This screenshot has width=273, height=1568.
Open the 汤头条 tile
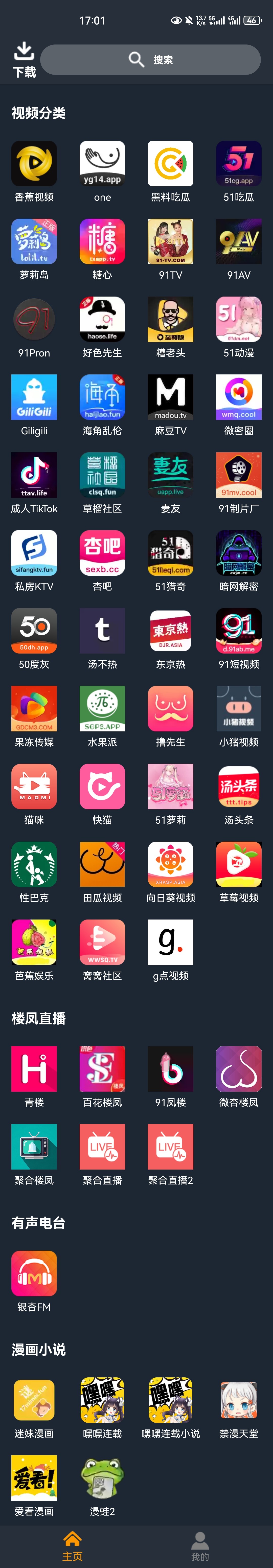238,787
